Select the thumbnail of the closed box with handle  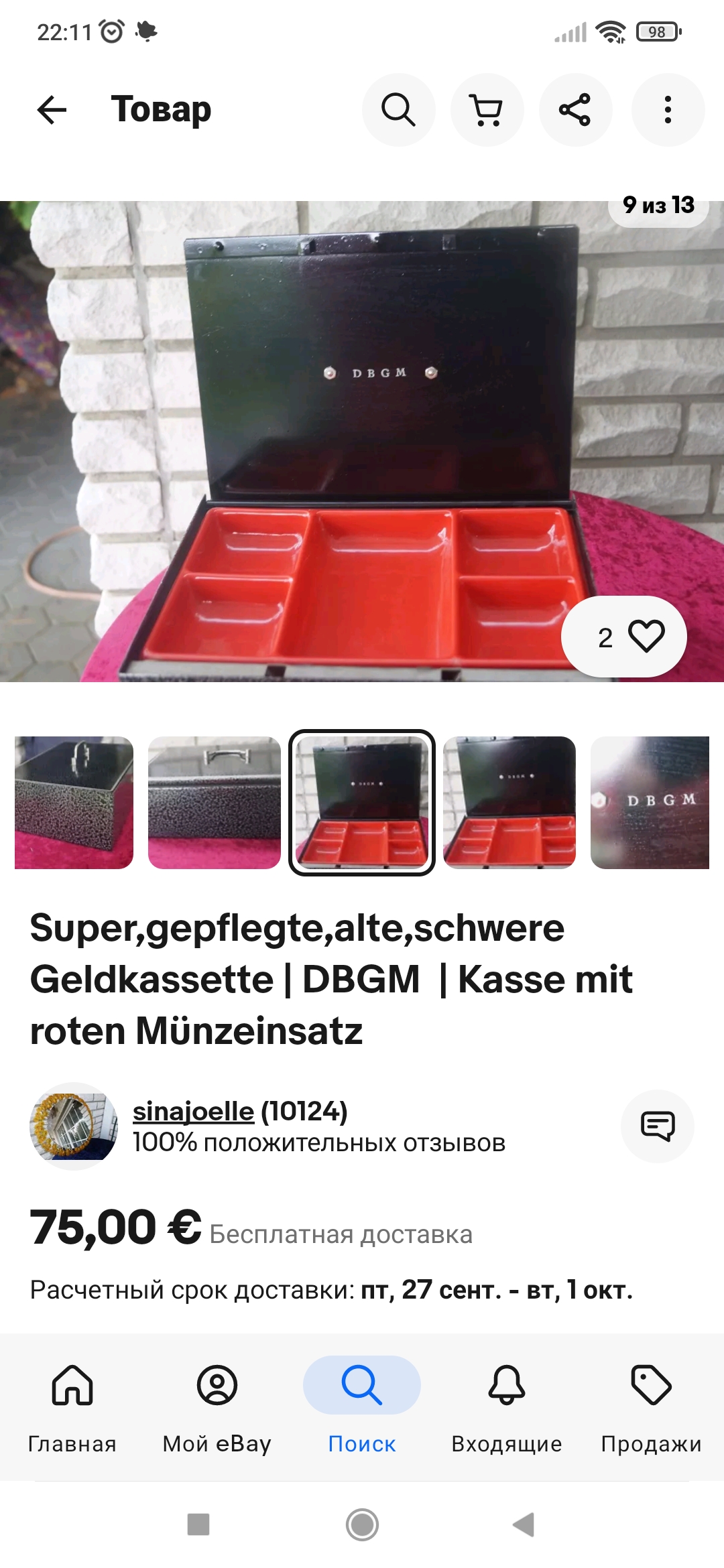point(74,802)
